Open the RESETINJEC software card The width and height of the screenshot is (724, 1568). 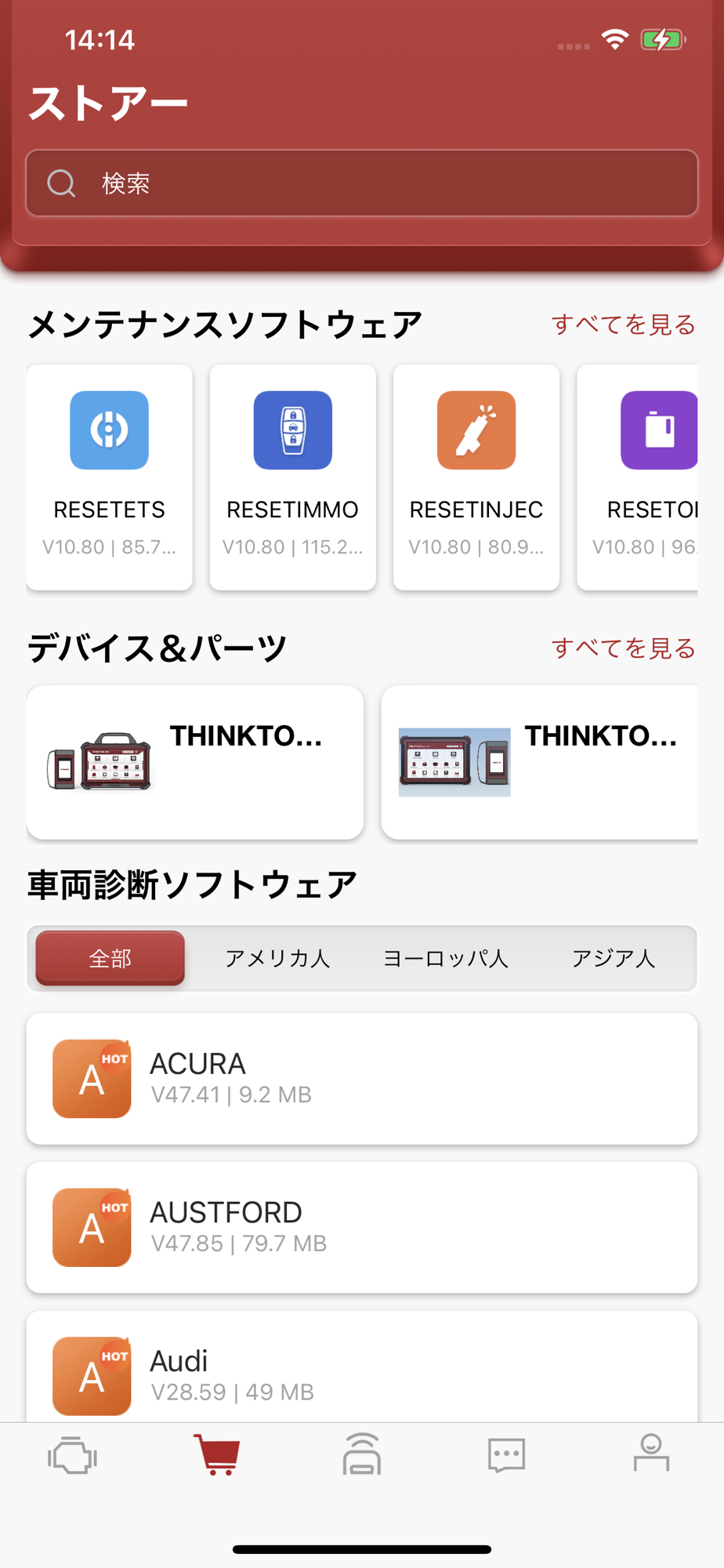(x=476, y=477)
